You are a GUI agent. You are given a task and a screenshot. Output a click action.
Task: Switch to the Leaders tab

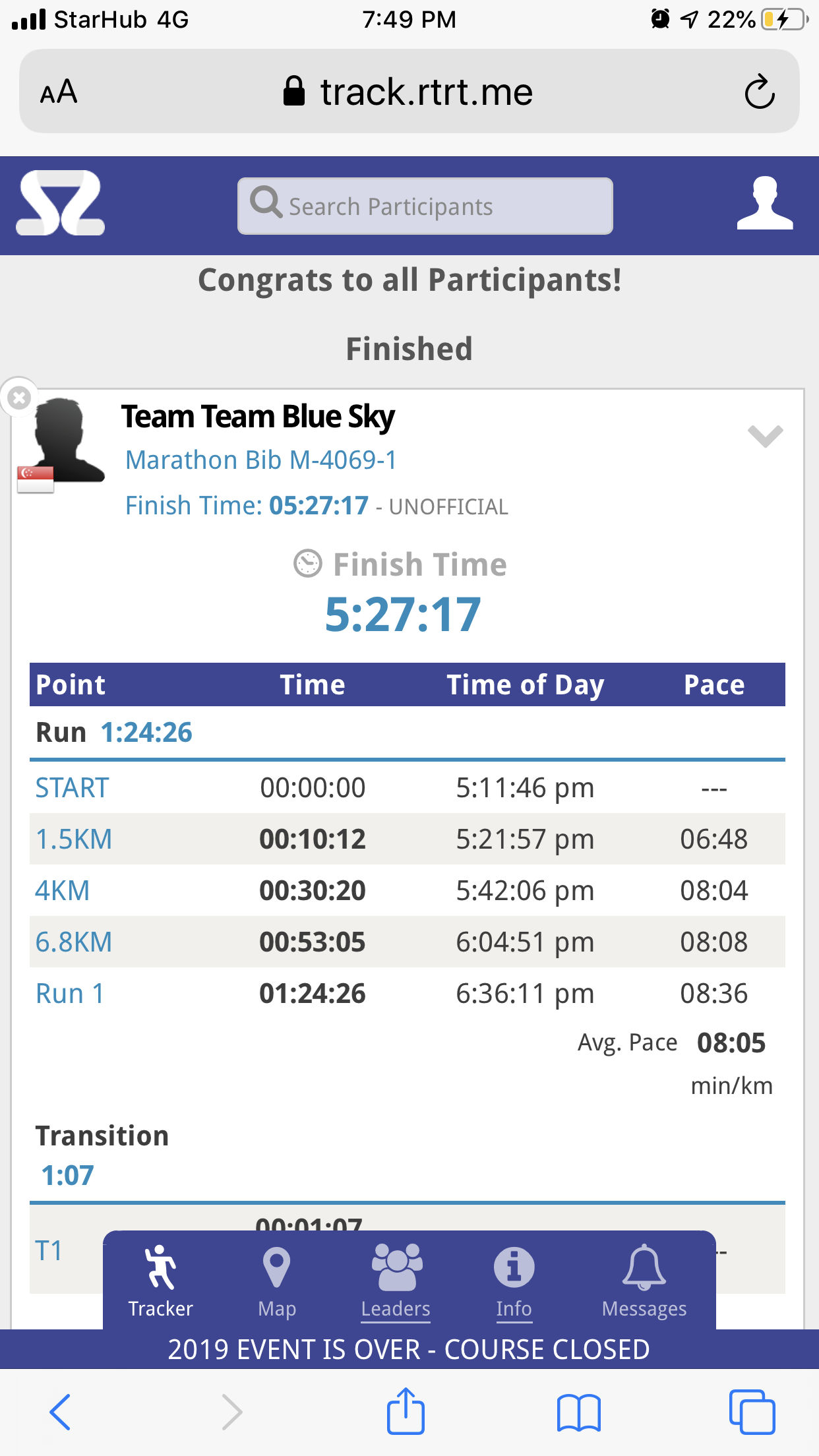[396, 1281]
